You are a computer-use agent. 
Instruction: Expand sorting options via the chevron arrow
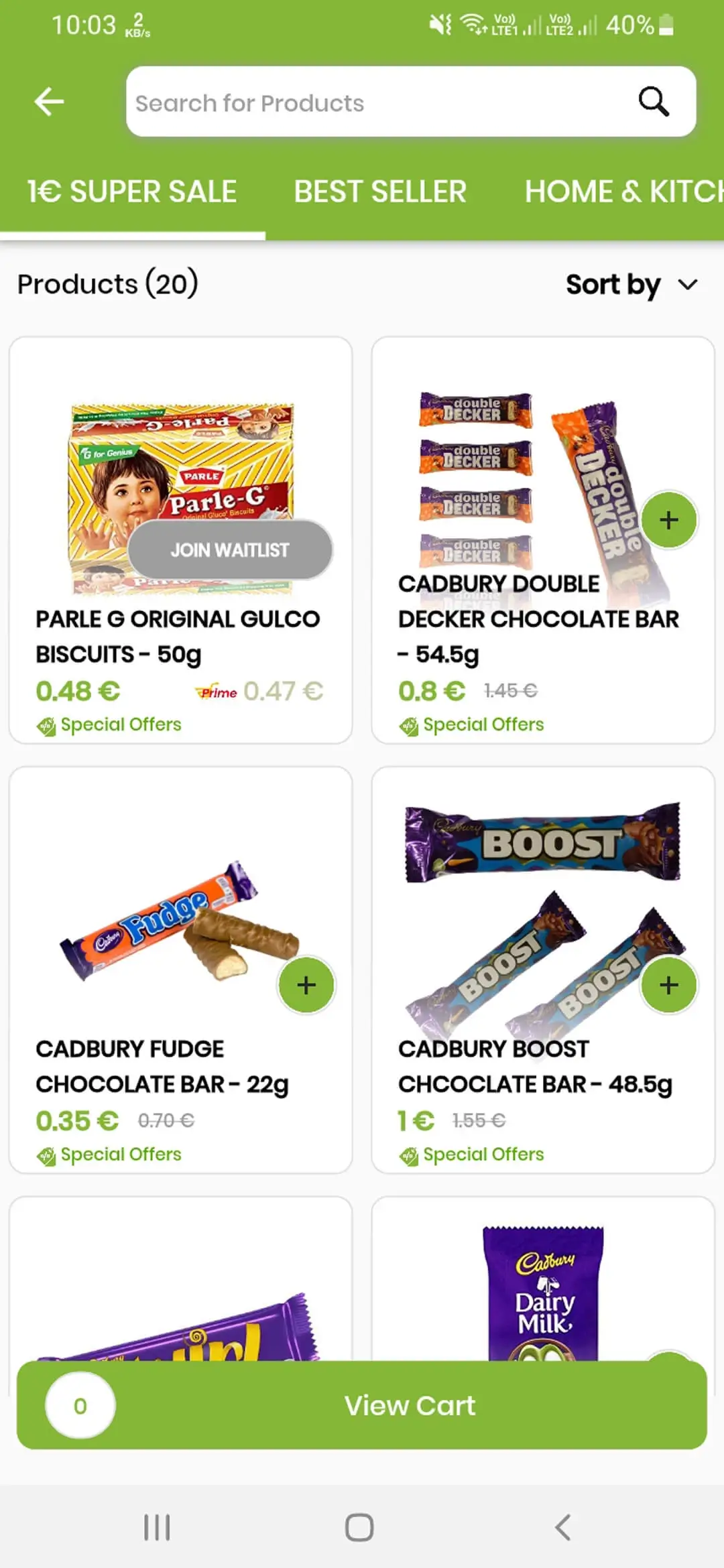tap(688, 284)
